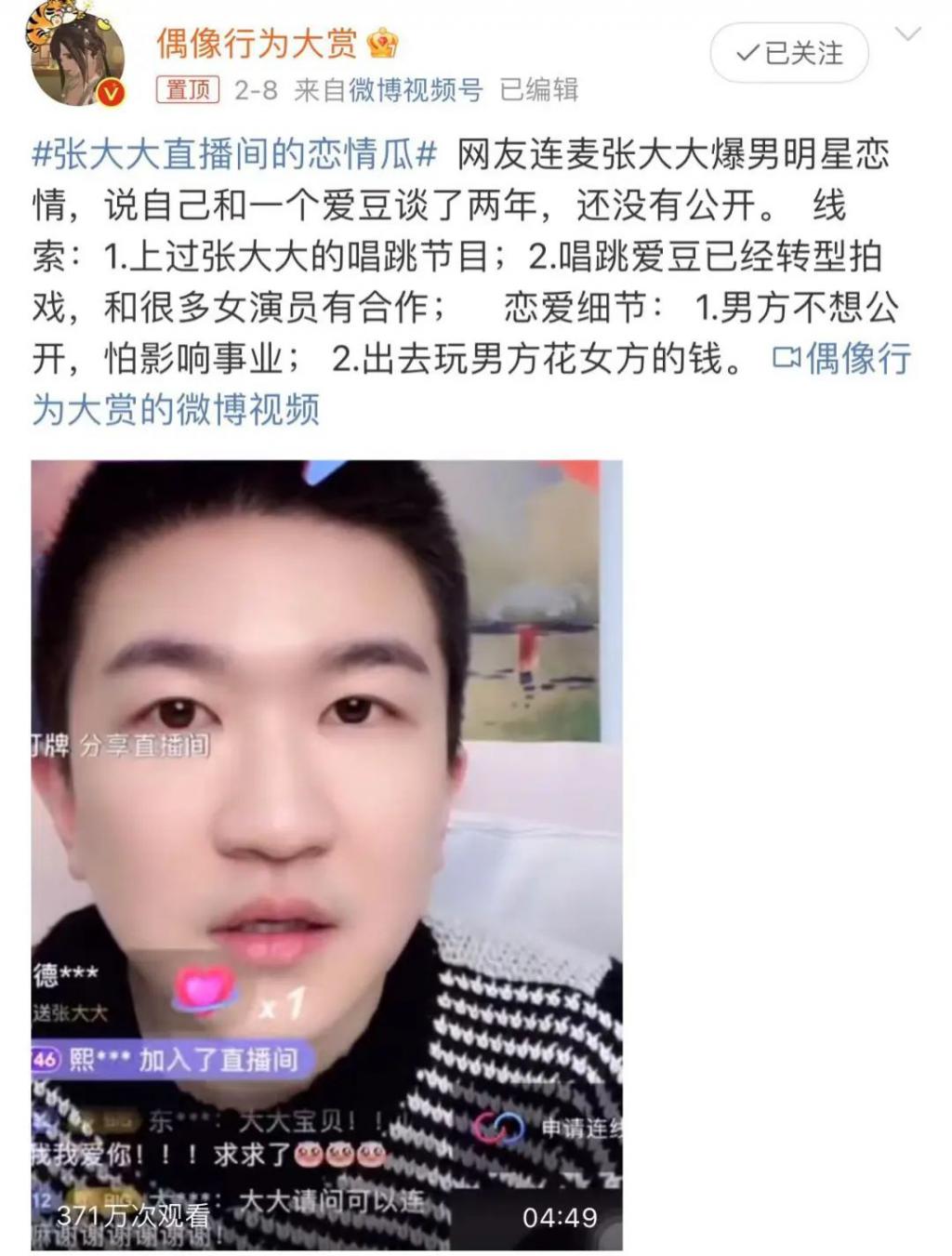Open hashtag #张大大直播间的恋情瓜#
This screenshot has width=952, height=1256.
(234, 154)
